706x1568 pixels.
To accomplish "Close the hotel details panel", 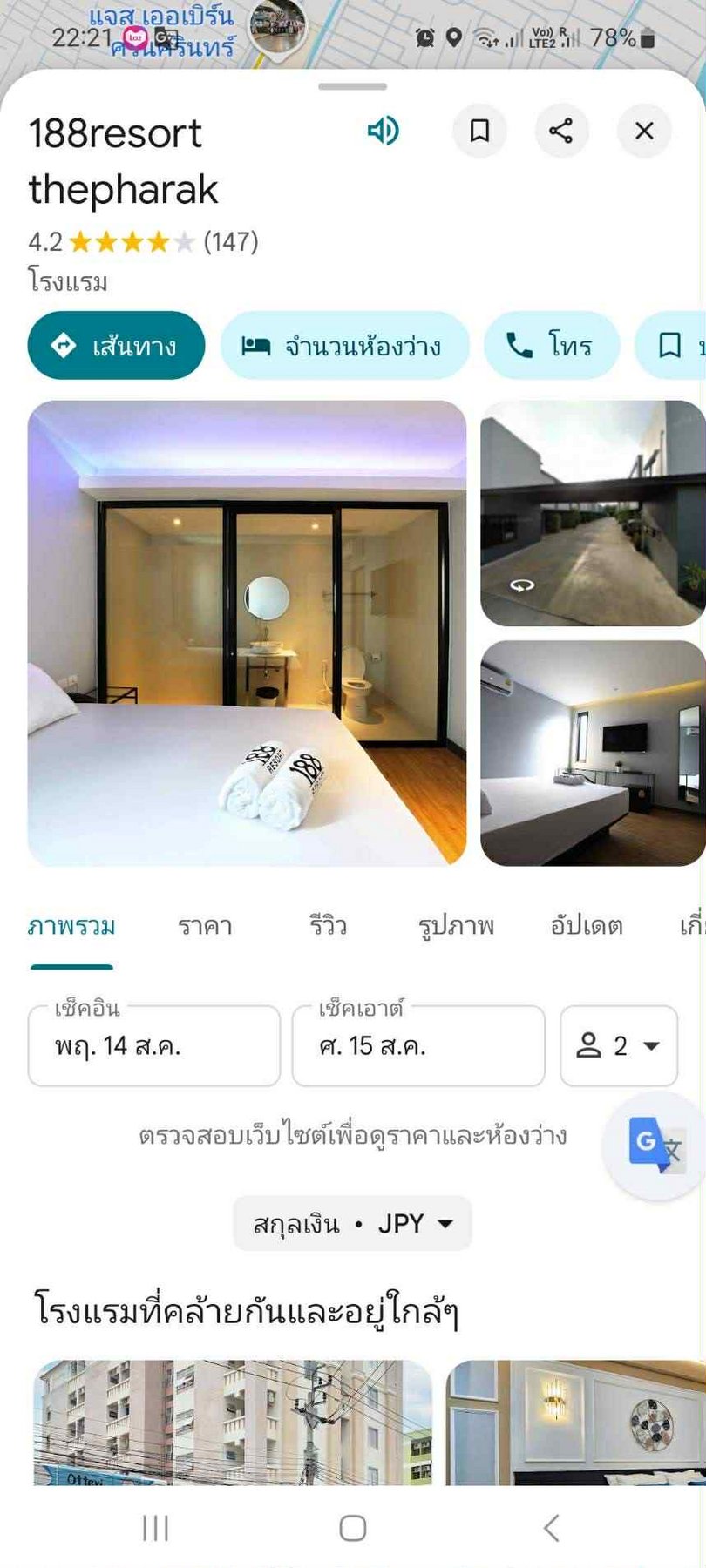I will click(x=644, y=131).
